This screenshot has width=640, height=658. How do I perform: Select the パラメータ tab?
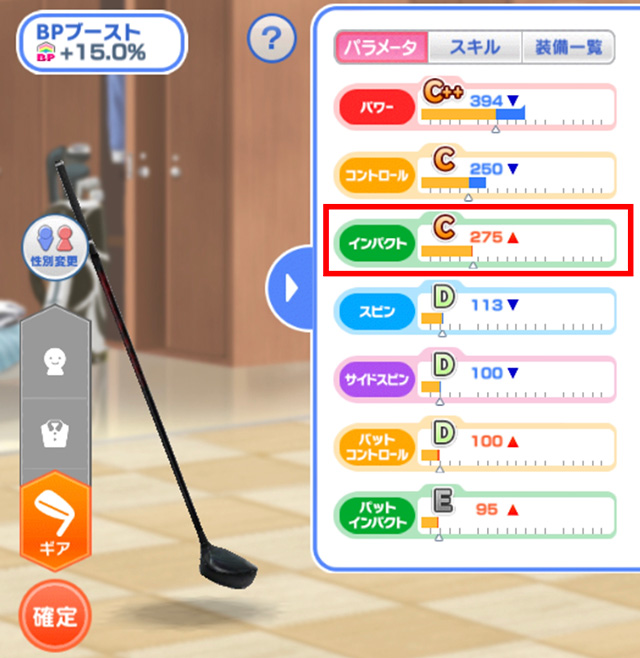381,47
